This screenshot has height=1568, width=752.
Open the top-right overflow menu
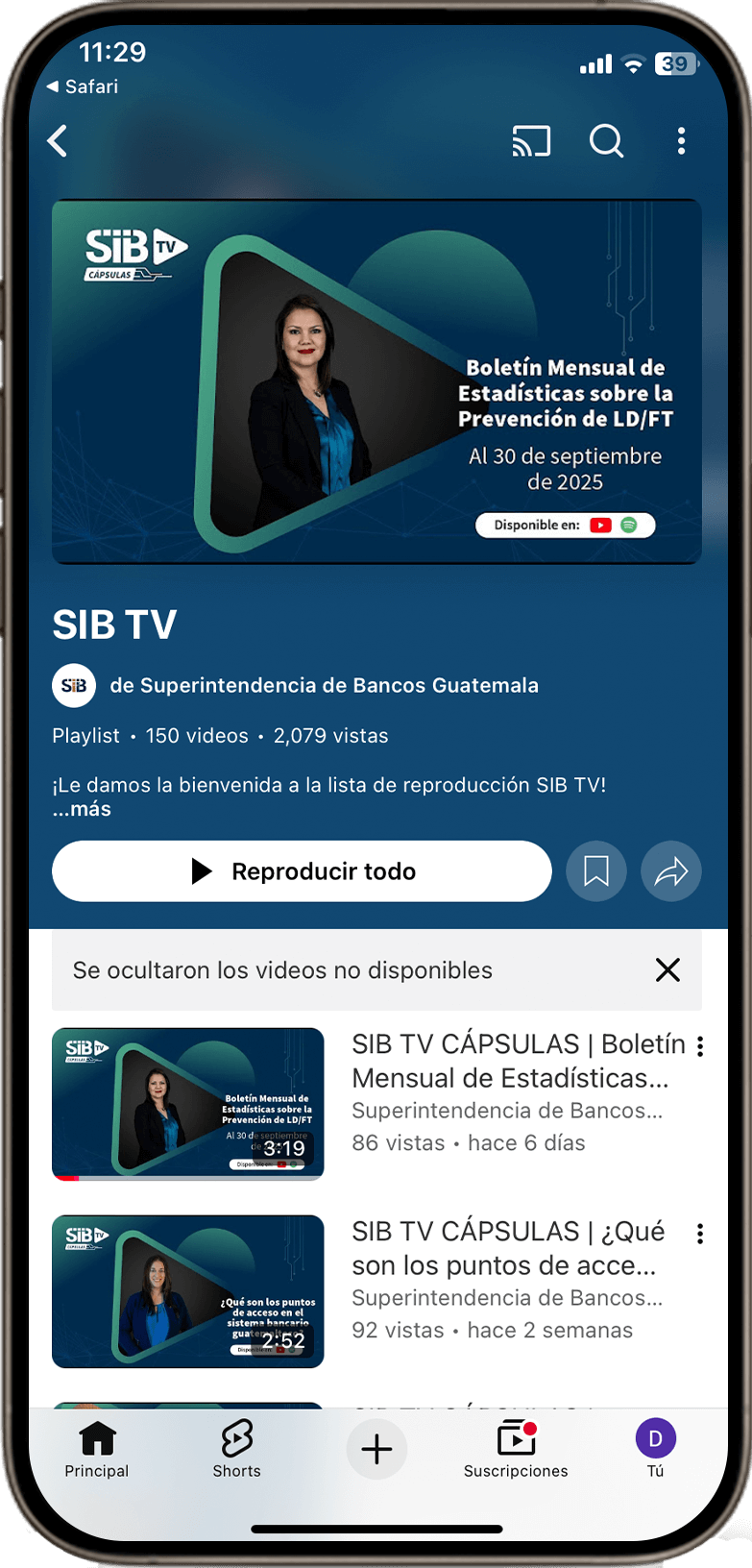tap(681, 141)
